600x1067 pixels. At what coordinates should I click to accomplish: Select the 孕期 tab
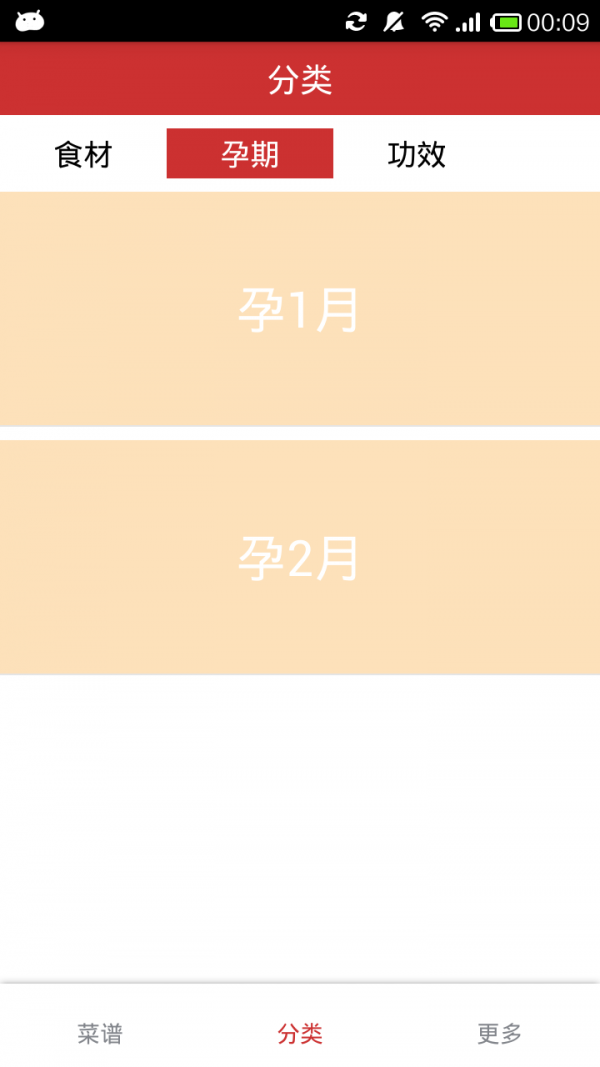pyautogui.click(x=250, y=154)
